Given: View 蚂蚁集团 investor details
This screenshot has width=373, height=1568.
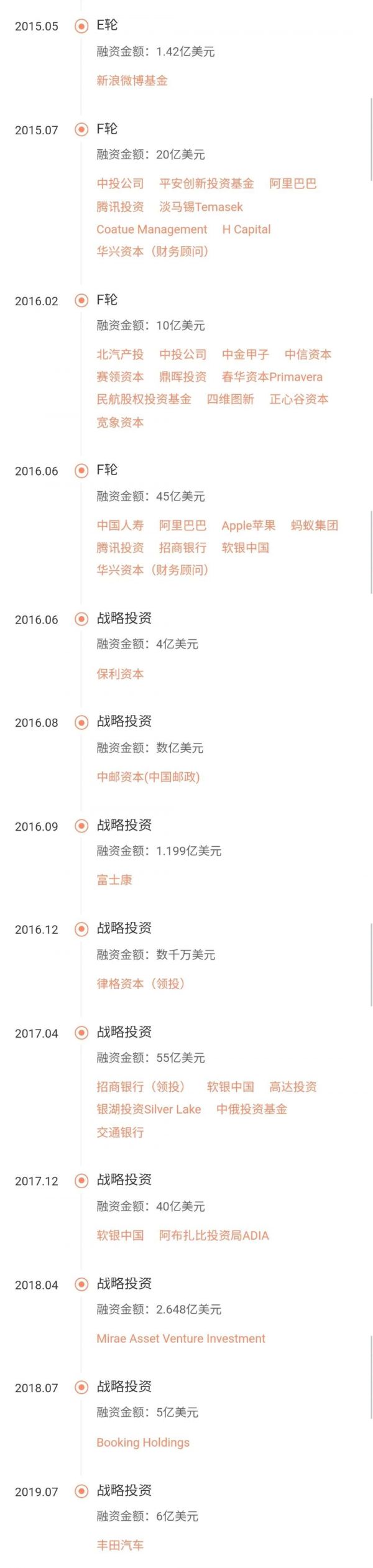Looking at the screenshot, I should (314, 525).
